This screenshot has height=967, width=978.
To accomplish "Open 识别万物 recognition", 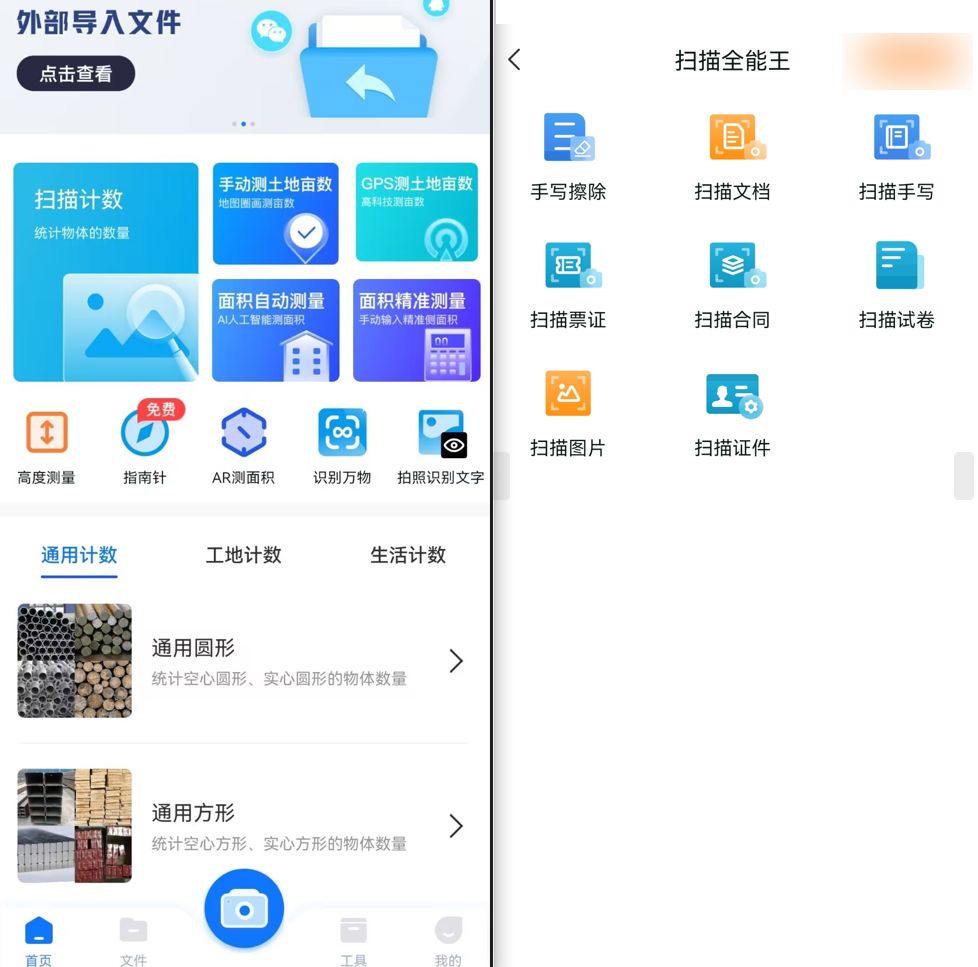I will click(x=342, y=446).
